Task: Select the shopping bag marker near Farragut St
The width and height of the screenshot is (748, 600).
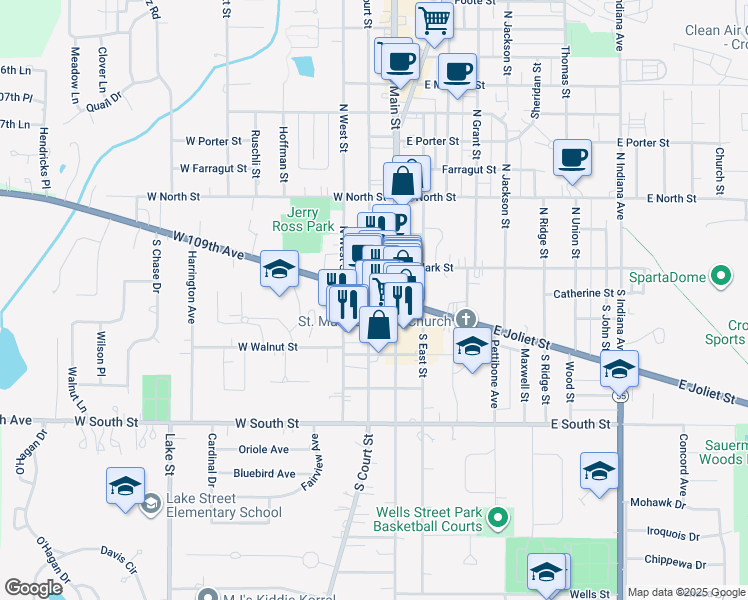Action: (x=402, y=183)
